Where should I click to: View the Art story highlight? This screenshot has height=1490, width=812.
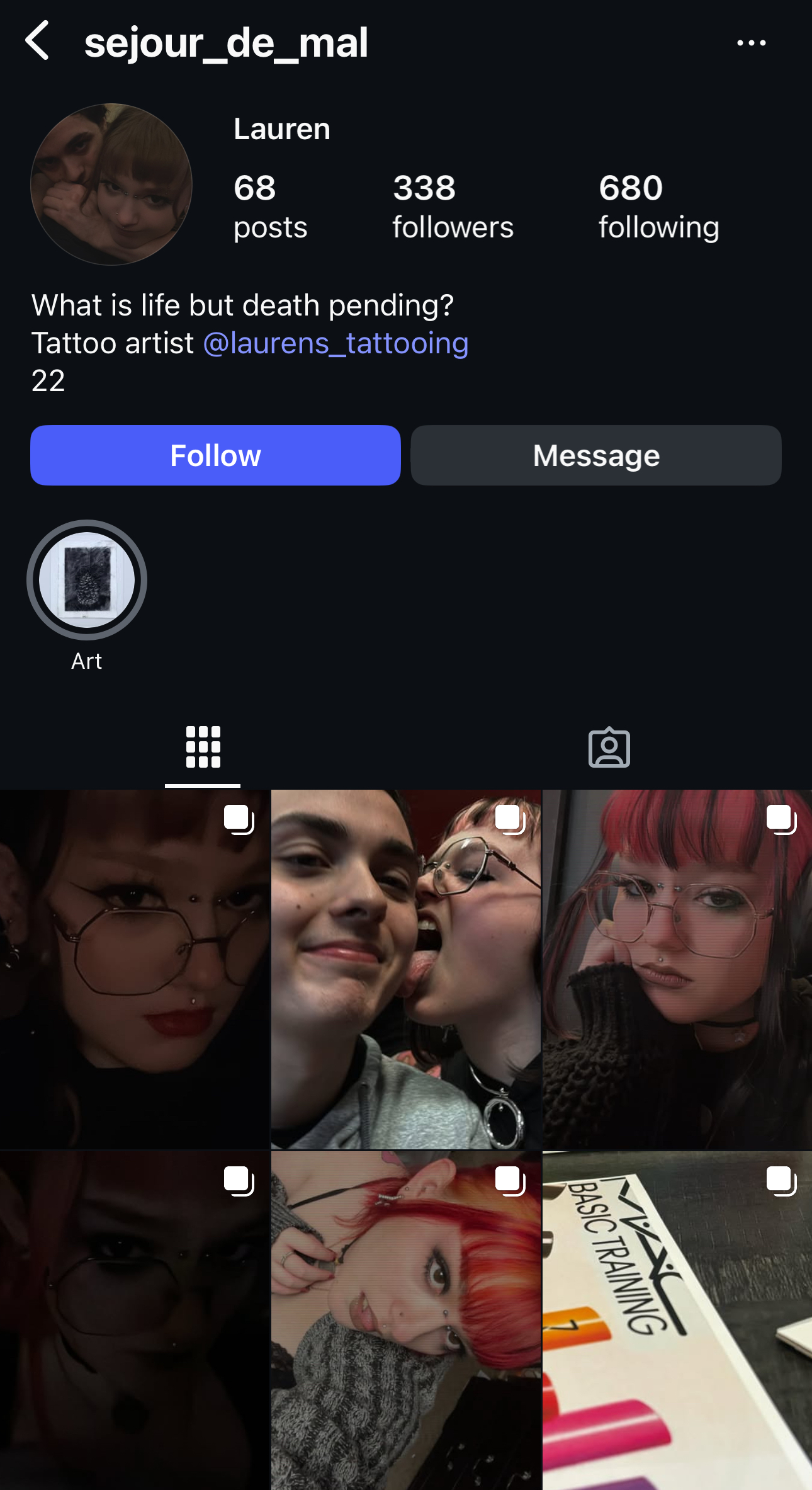[x=87, y=580]
